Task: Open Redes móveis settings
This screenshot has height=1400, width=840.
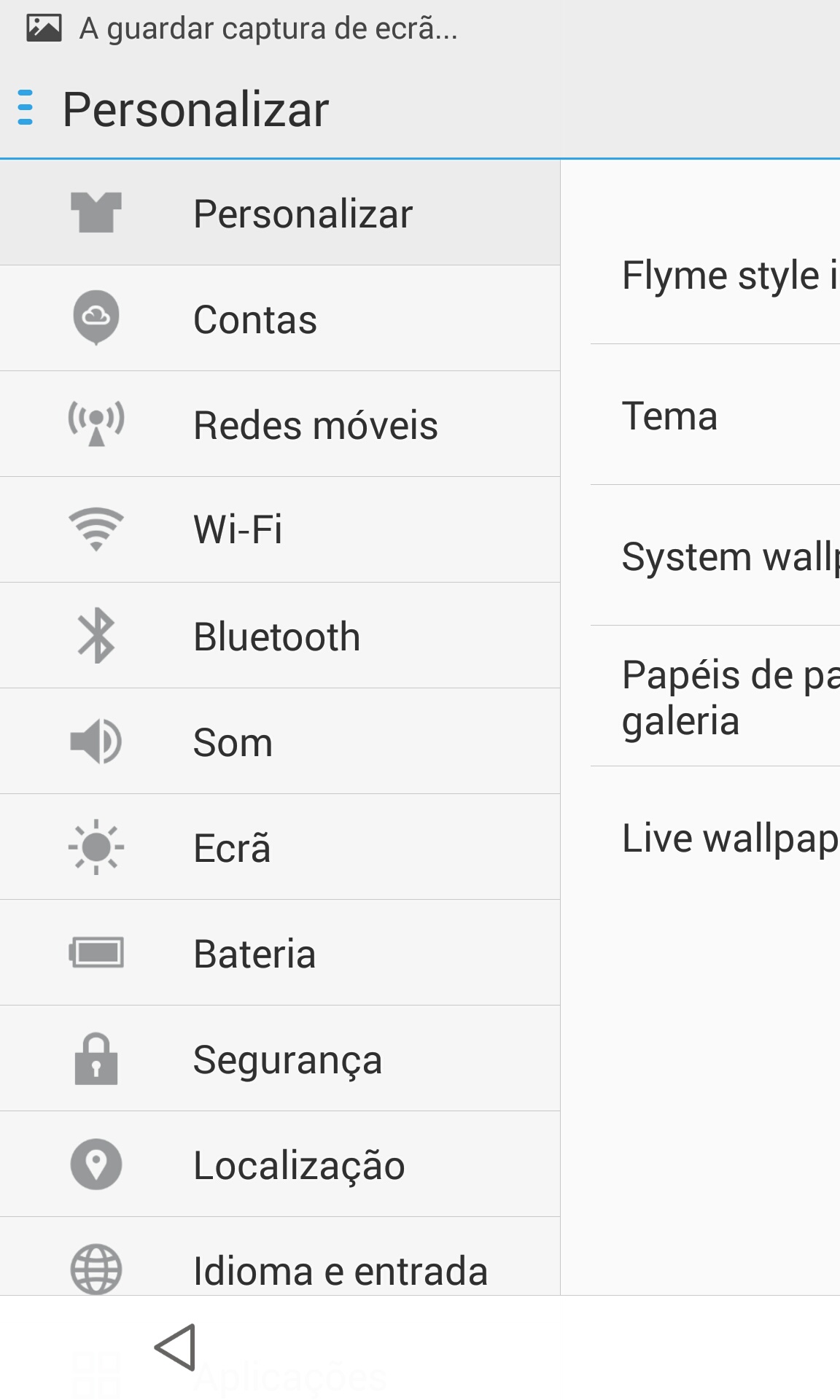Action: pyautogui.click(x=280, y=424)
